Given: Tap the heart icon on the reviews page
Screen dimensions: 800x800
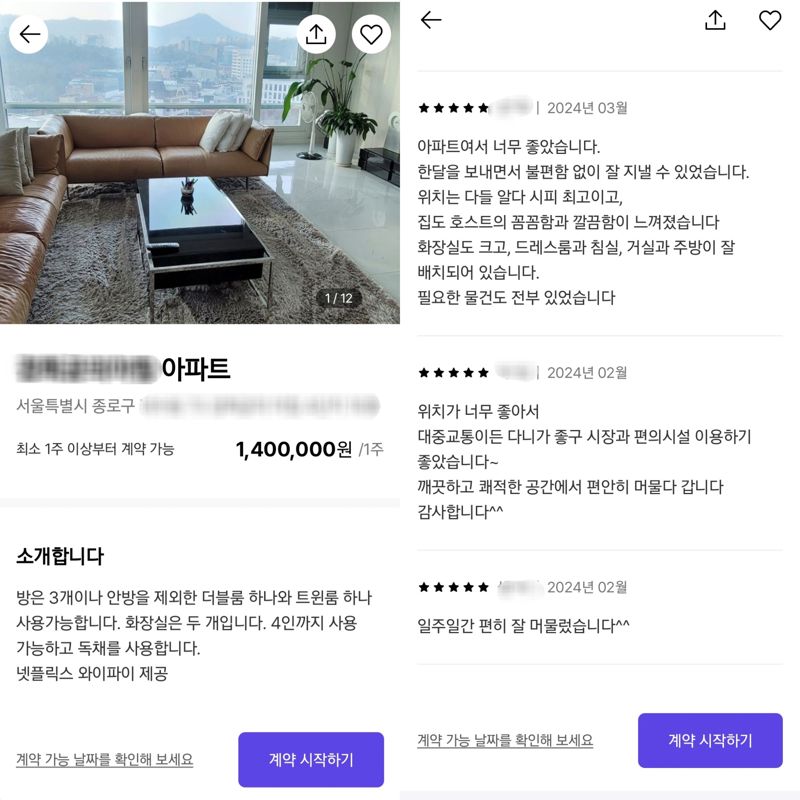Looking at the screenshot, I should (769, 20).
